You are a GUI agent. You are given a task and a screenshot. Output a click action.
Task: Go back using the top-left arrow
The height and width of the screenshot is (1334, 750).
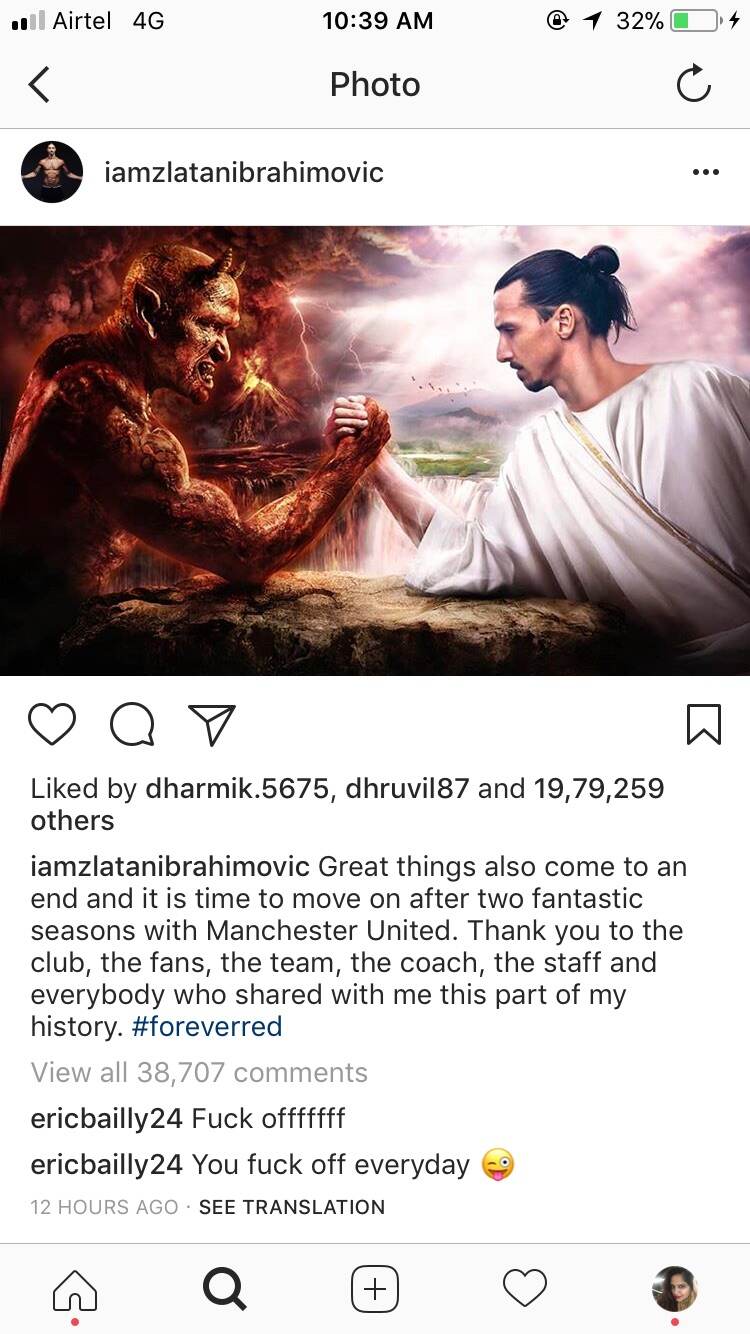tap(39, 85)
